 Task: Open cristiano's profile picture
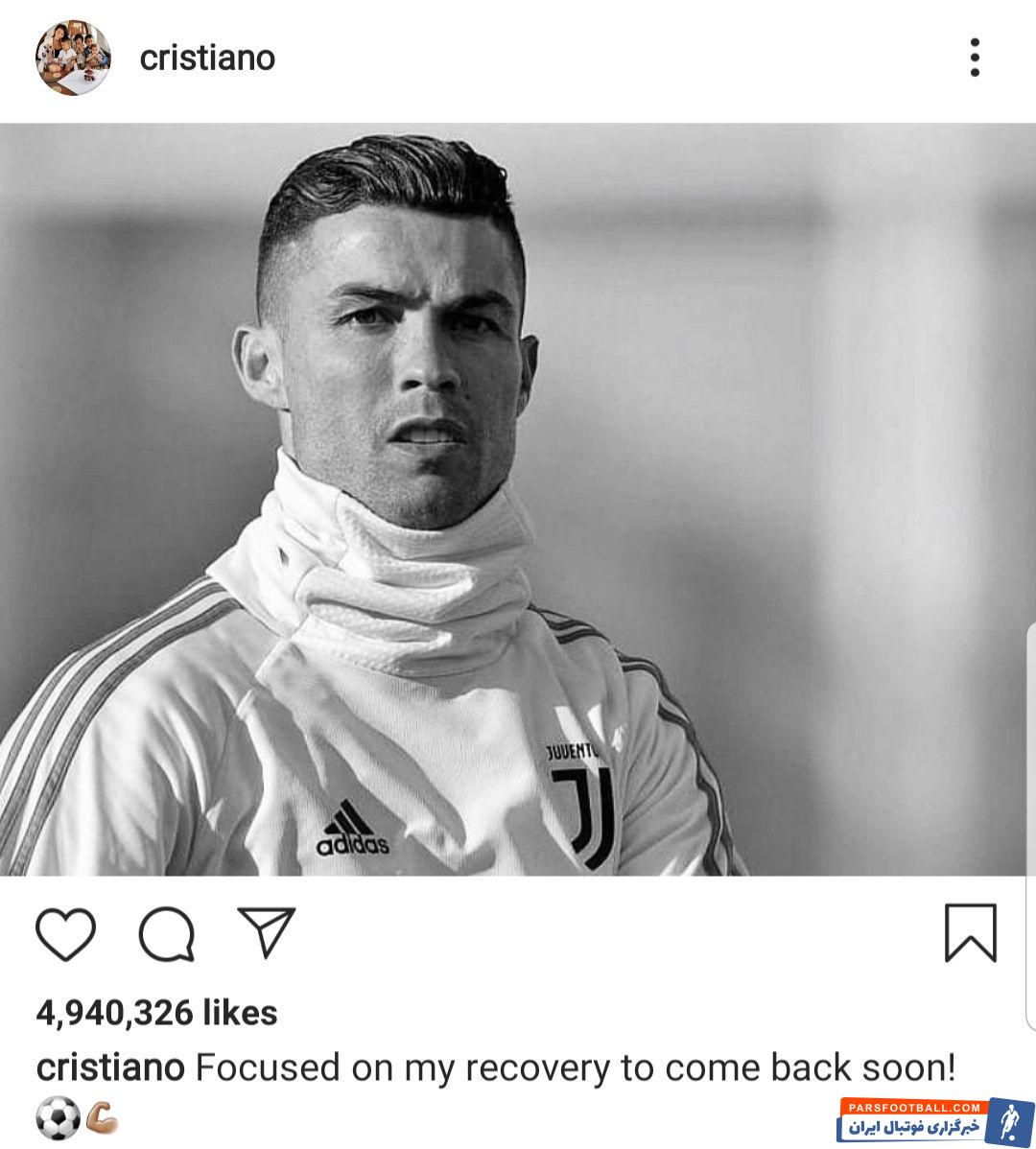coord(73,58)
